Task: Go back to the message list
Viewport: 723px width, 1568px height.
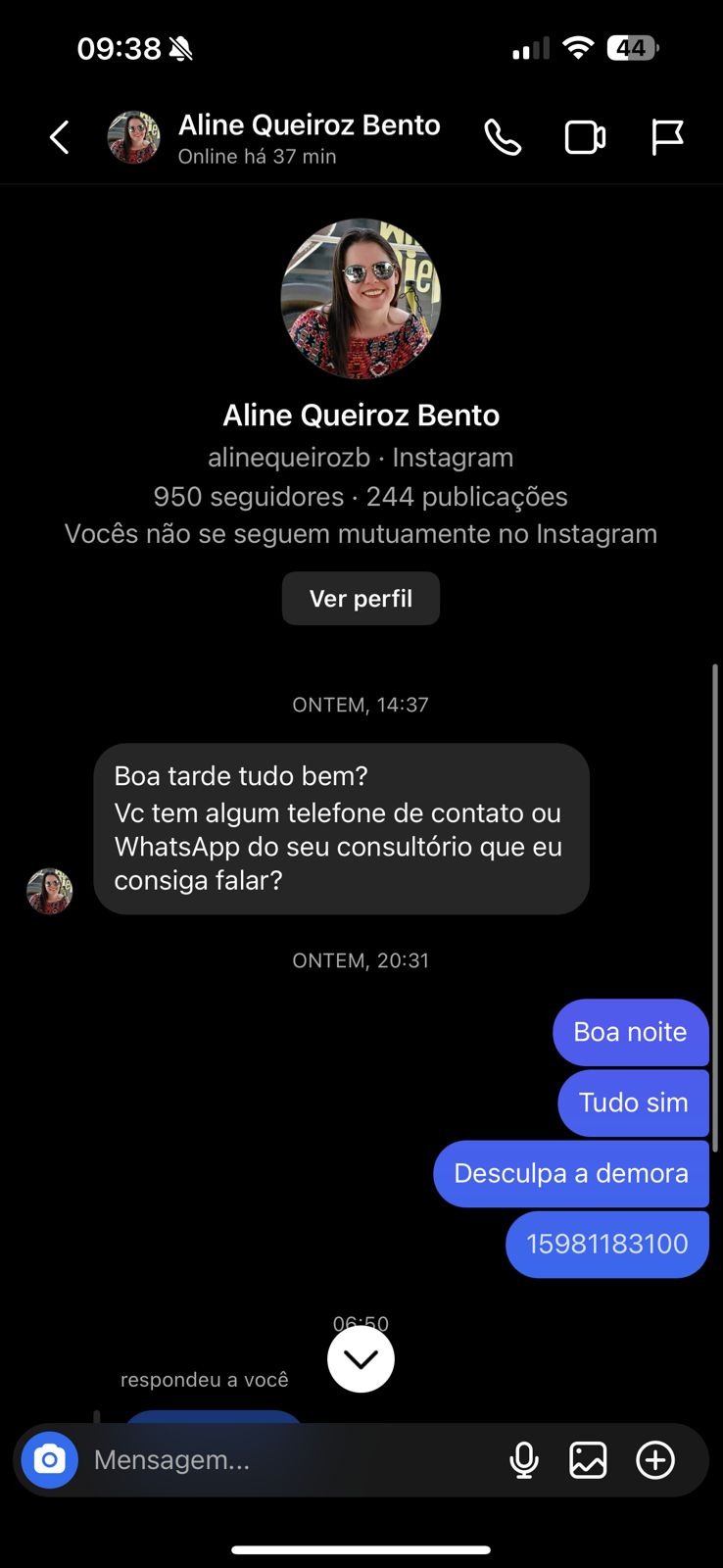Action: (x=60, y=137)
